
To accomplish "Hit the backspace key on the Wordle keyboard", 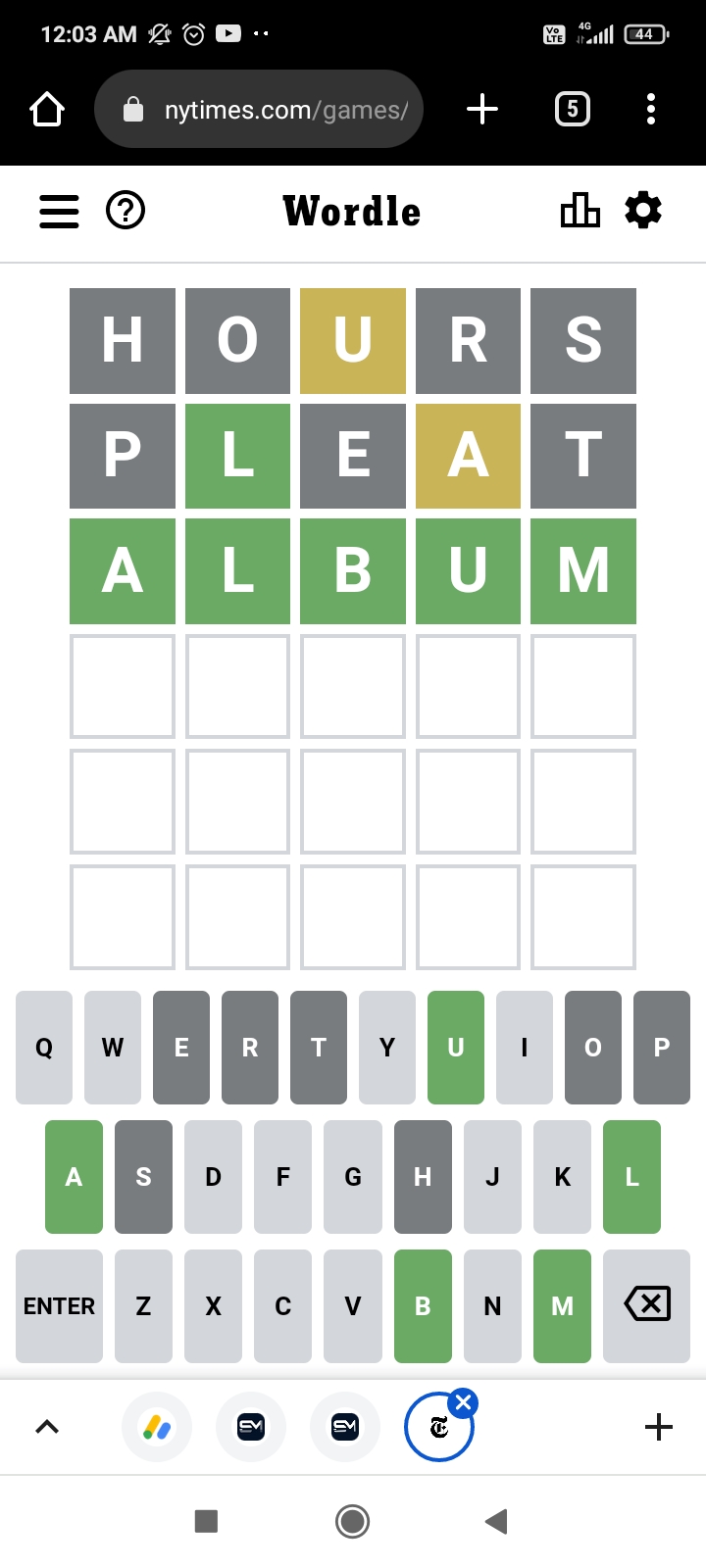I will tap(647, 1306).
